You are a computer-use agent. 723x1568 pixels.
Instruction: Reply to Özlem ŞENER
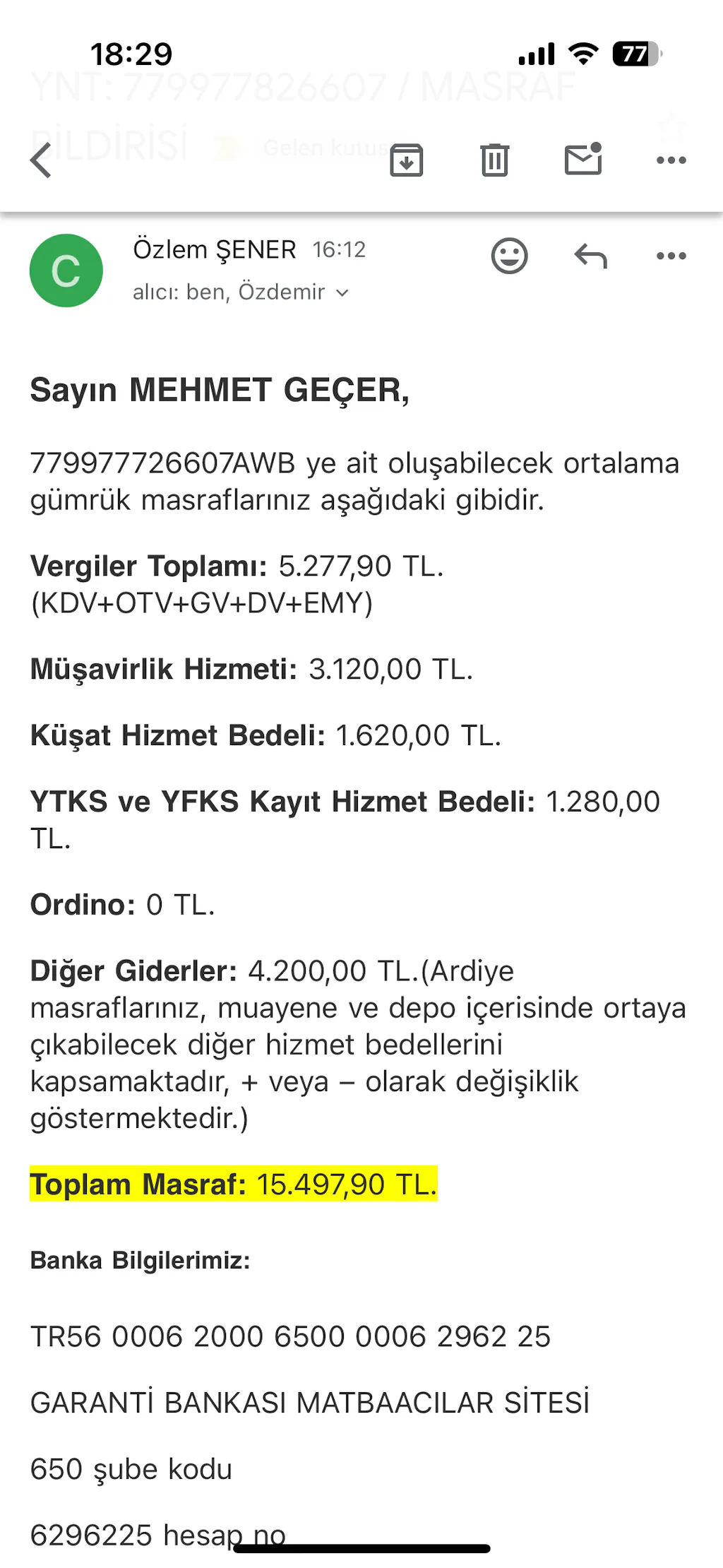click(x=590, y=256)
